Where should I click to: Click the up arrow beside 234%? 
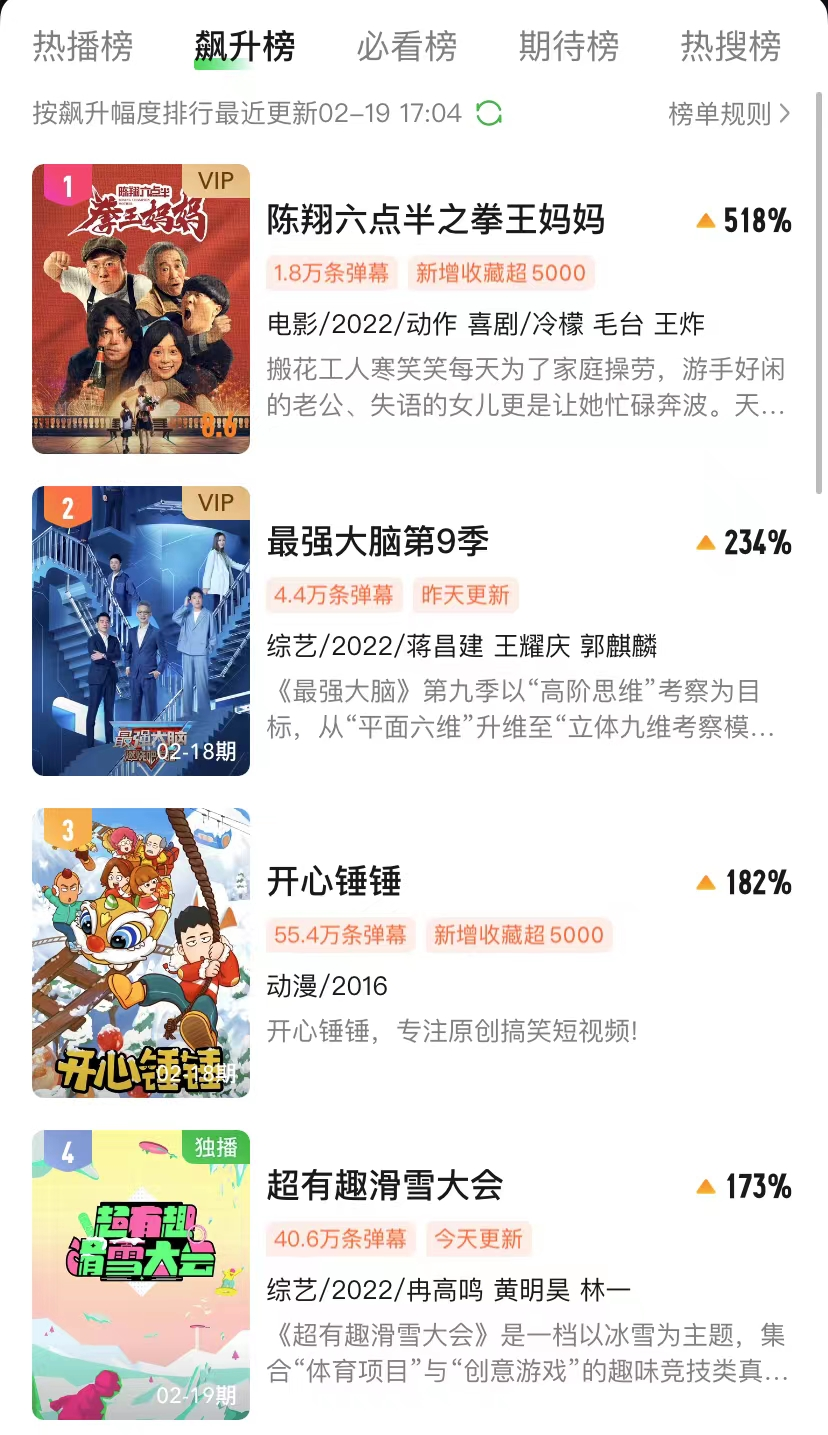[706, 543]
